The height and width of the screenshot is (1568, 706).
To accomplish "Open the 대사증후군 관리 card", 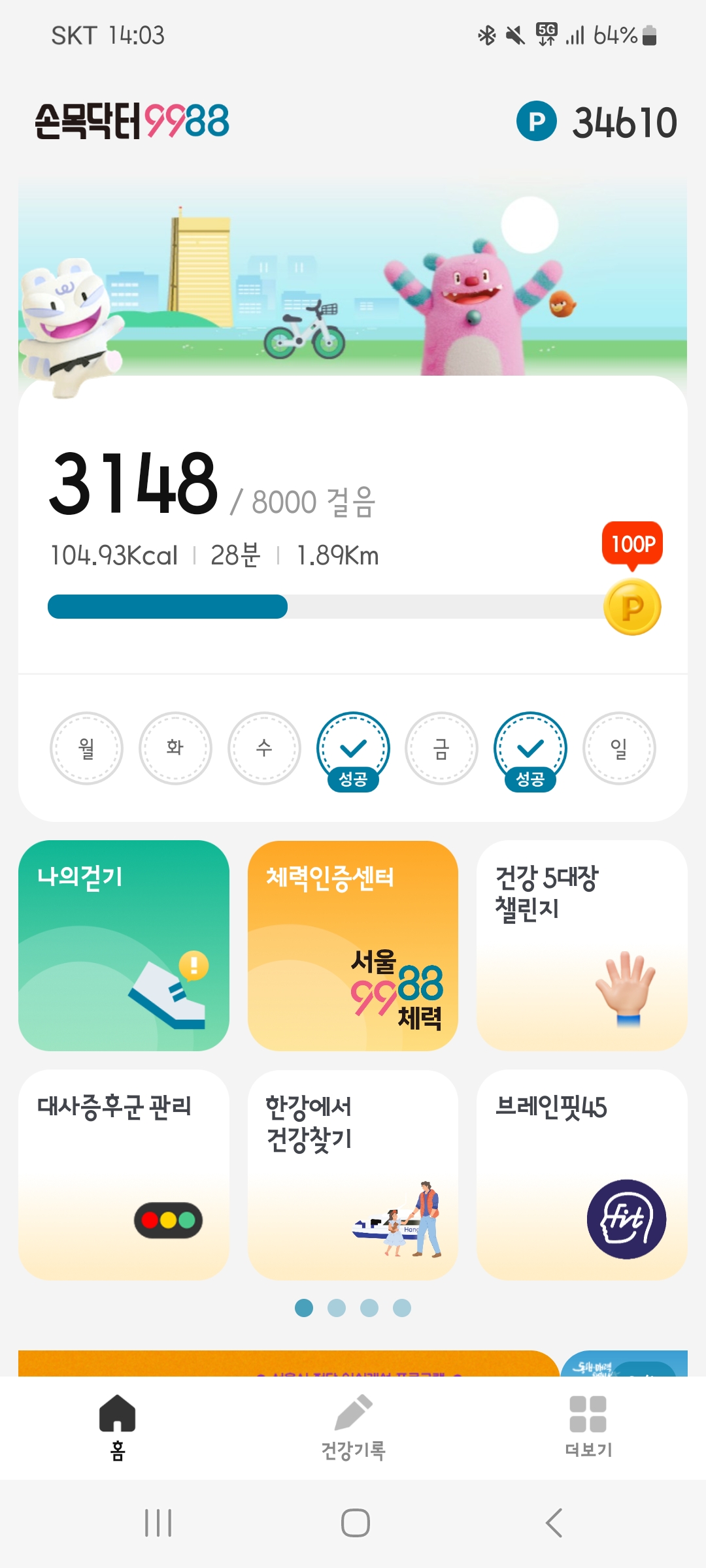I will coord(124,1174).
